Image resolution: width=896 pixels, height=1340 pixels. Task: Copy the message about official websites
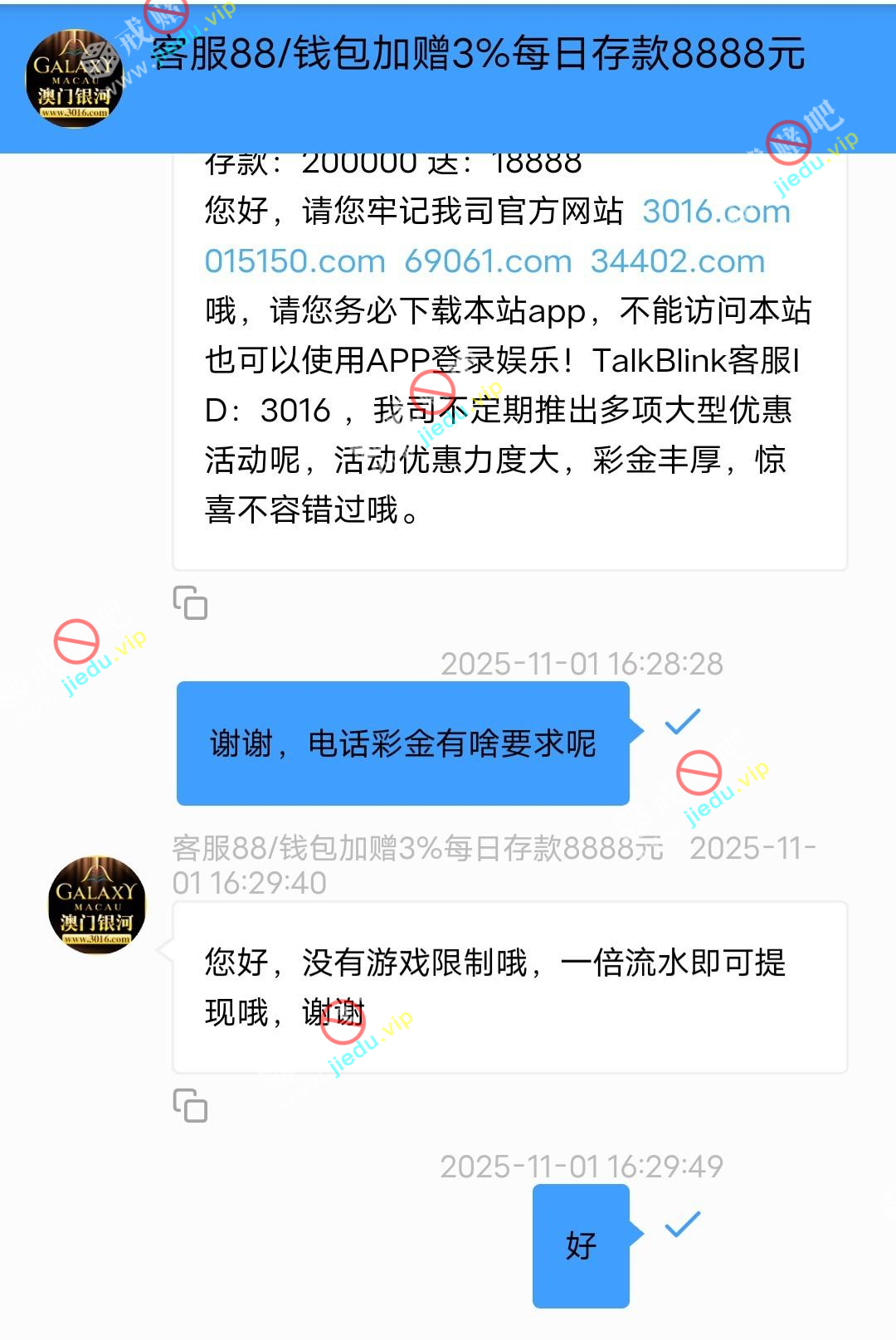pyautogui.click(x=190, y=603)
